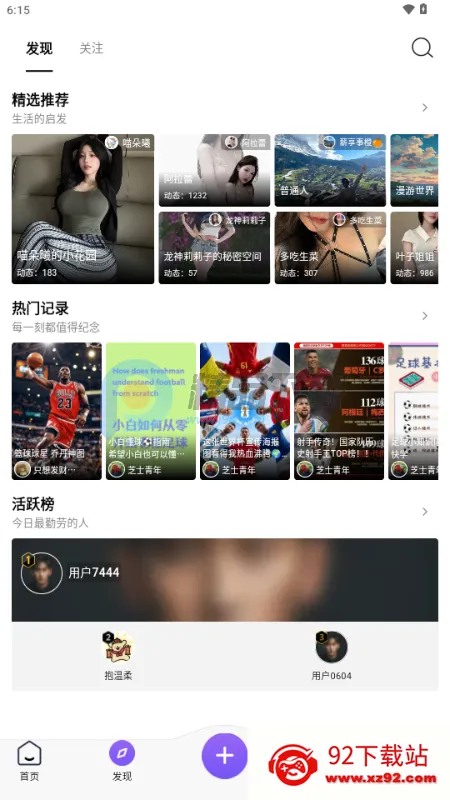Open the 阿拉蕾 card with 1232 posts

tap(214, 170)
